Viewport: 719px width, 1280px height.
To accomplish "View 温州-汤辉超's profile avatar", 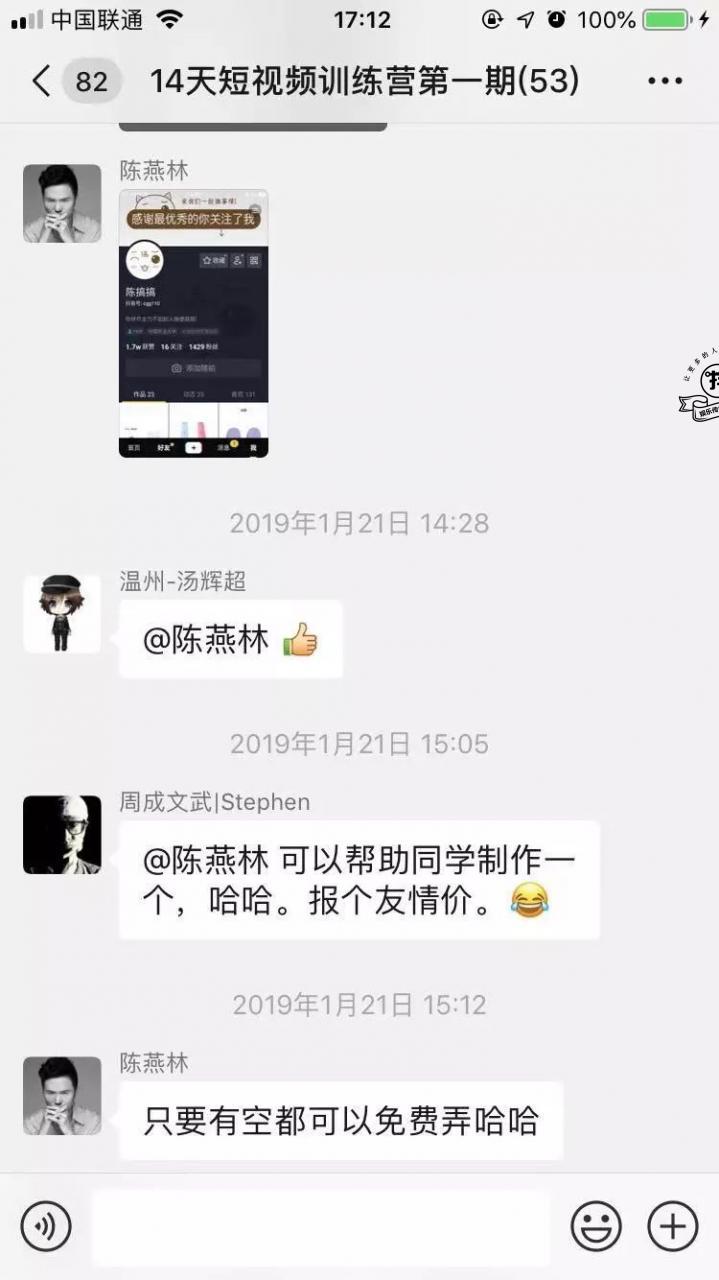I will point(62,614).
